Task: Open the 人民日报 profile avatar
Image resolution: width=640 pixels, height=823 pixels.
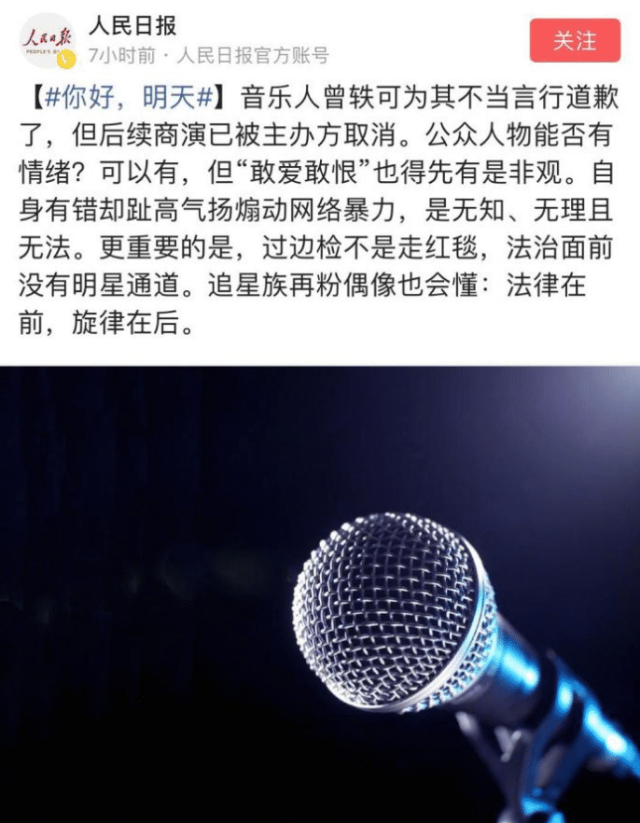Action: click(47, 40)
